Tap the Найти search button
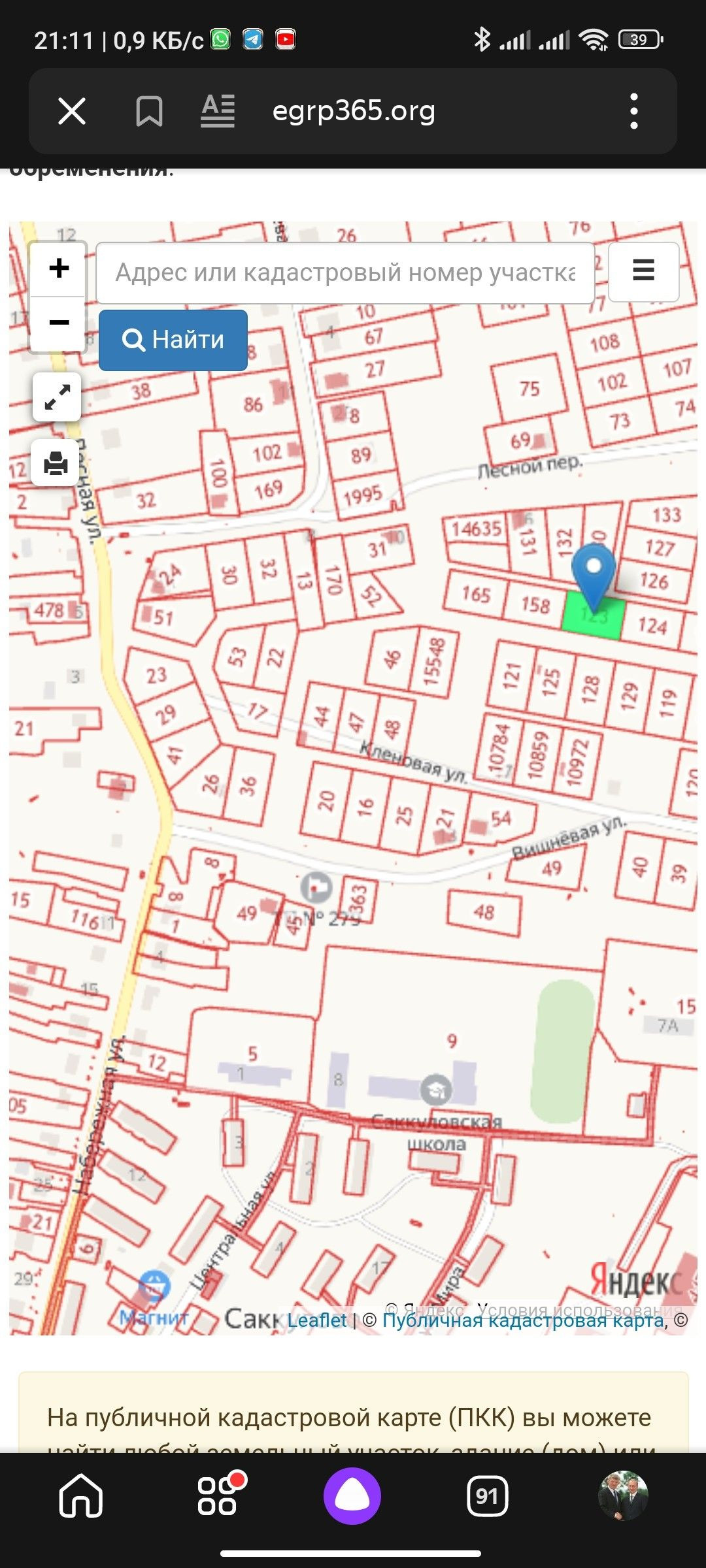706x1568 pixels. point(173,340)
